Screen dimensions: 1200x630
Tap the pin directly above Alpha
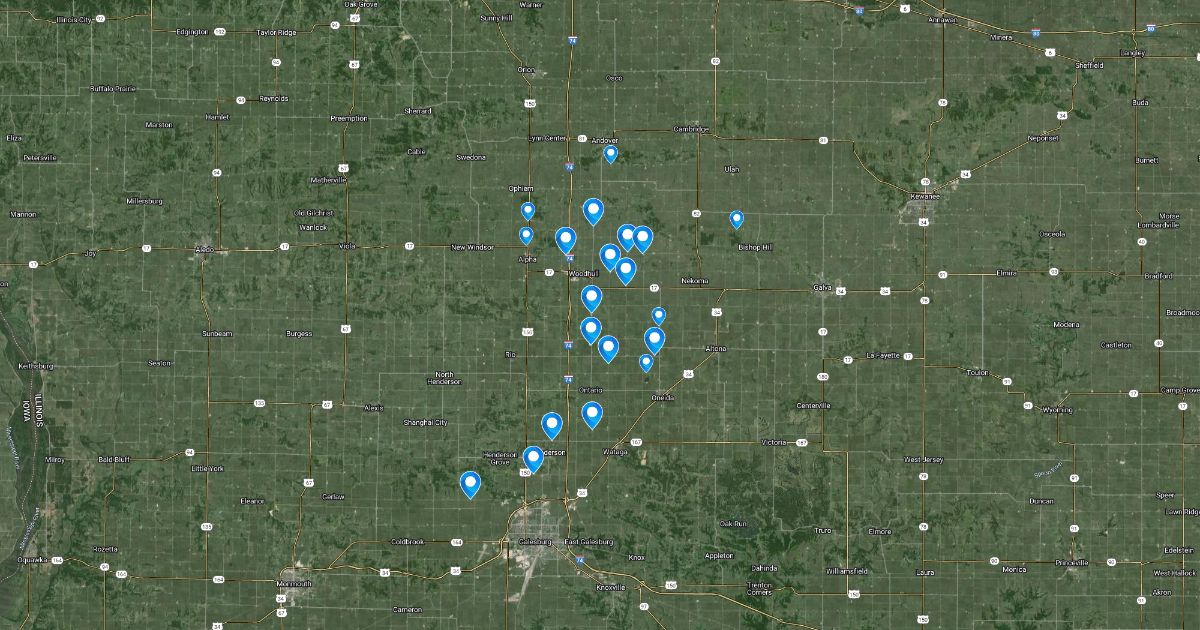pos(526,235)
